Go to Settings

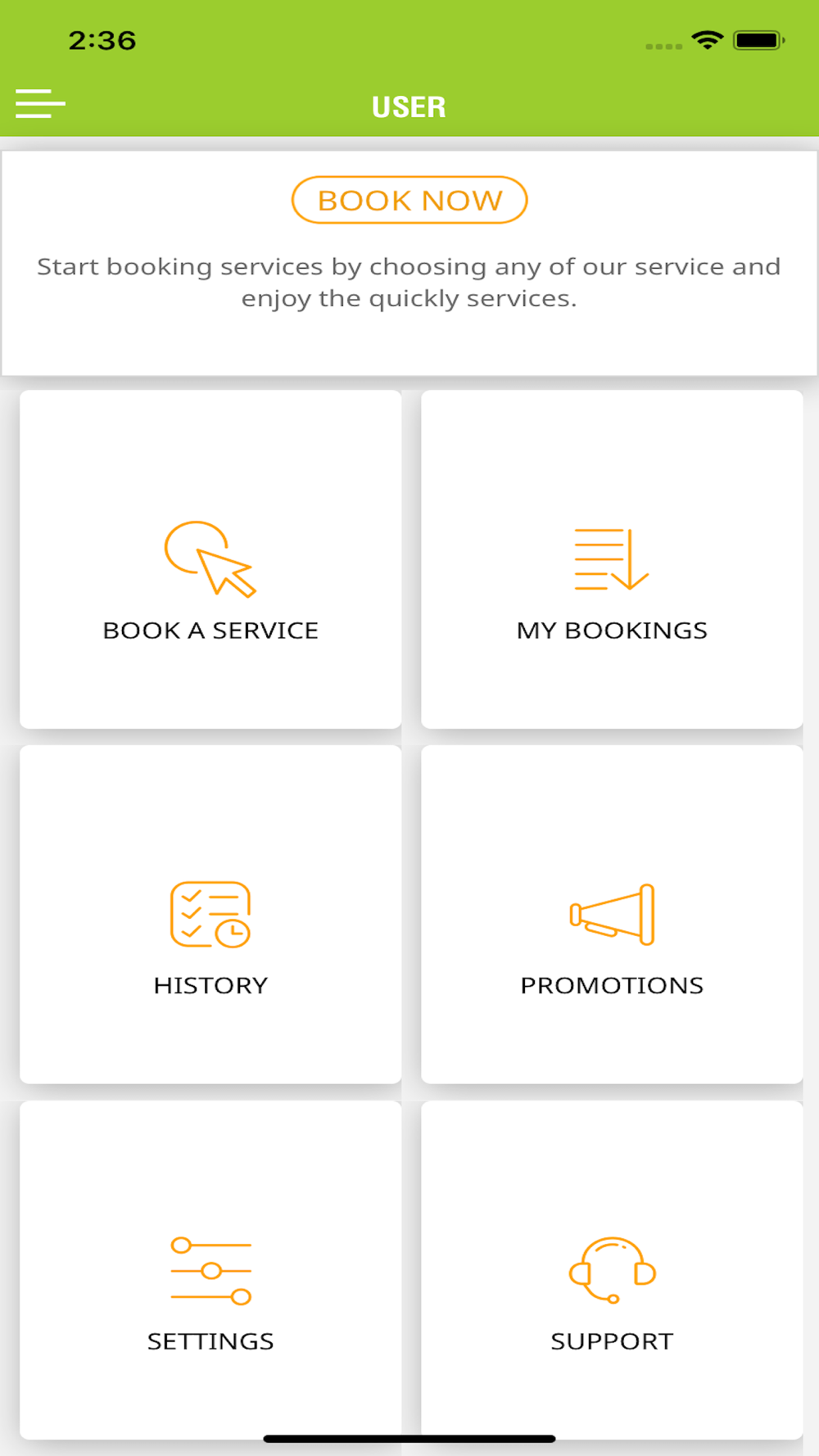click(210, 1270)
